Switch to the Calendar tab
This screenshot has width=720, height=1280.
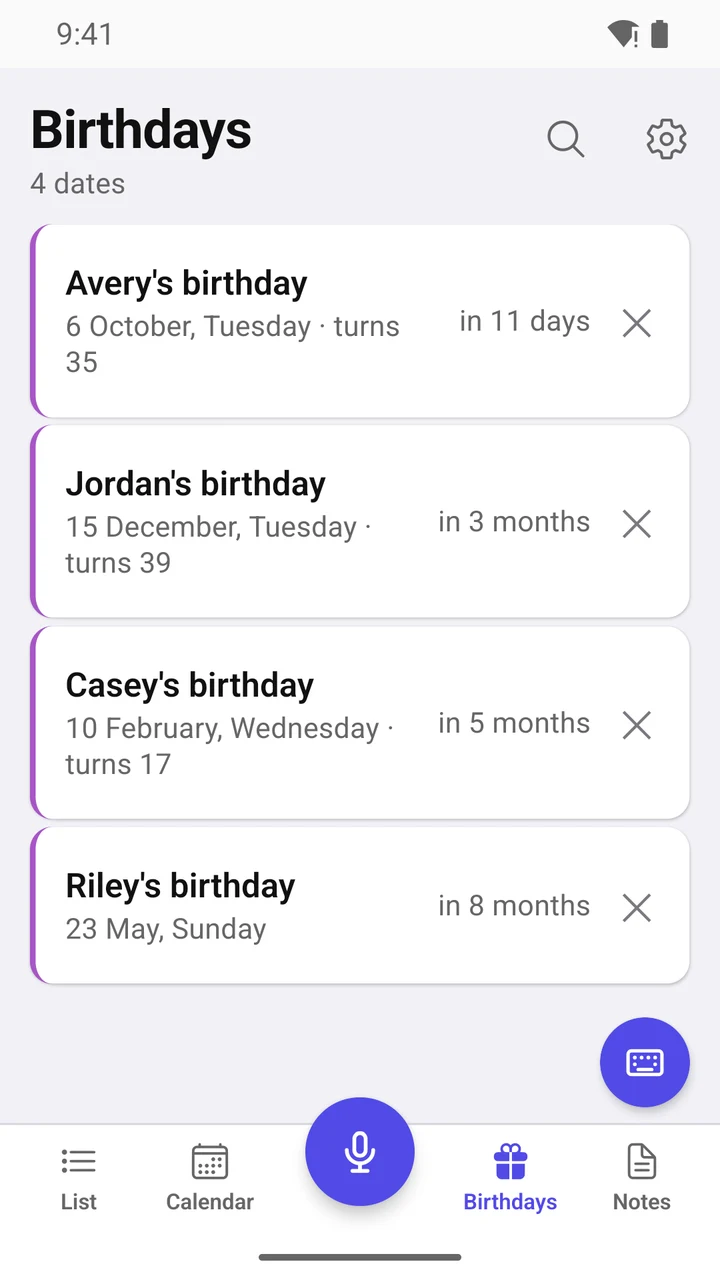click(x=210, y=1178)
